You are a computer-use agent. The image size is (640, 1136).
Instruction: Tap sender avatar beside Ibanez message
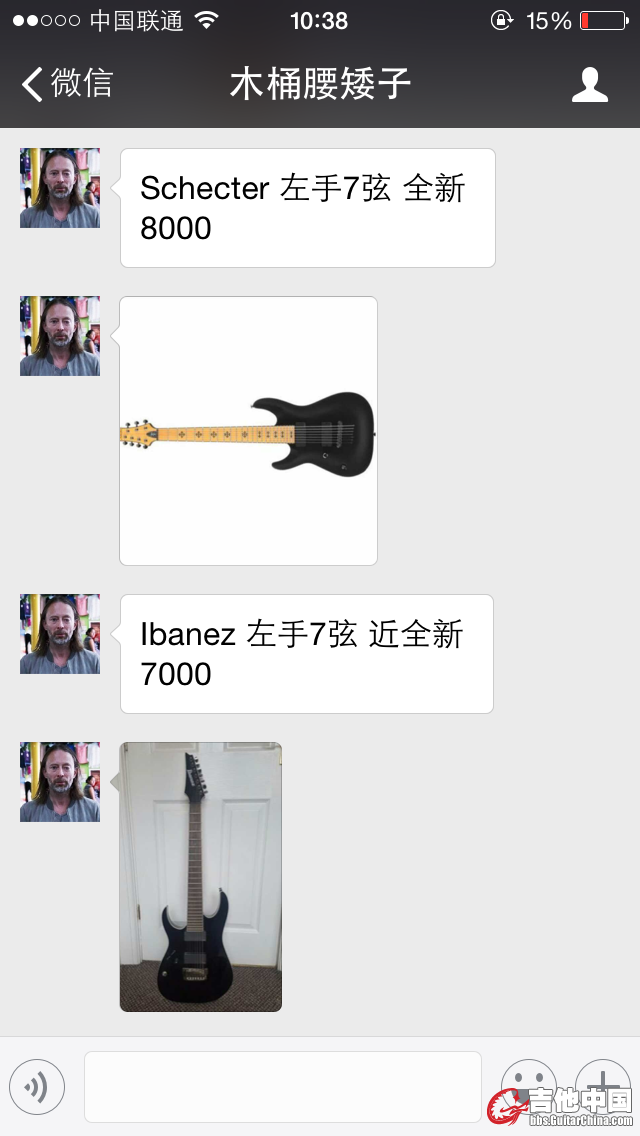coord(60,634)
